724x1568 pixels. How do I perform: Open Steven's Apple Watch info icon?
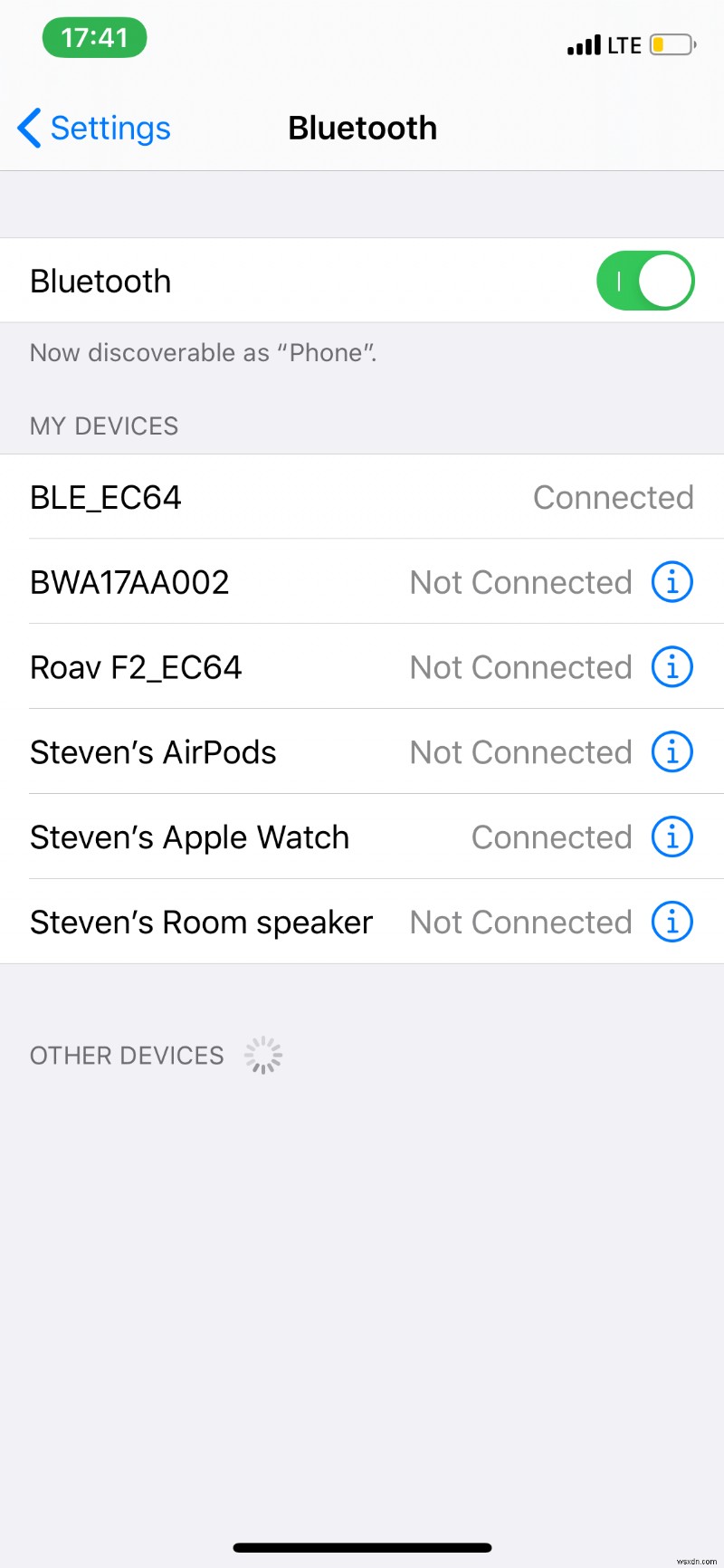tap(672, 837)
